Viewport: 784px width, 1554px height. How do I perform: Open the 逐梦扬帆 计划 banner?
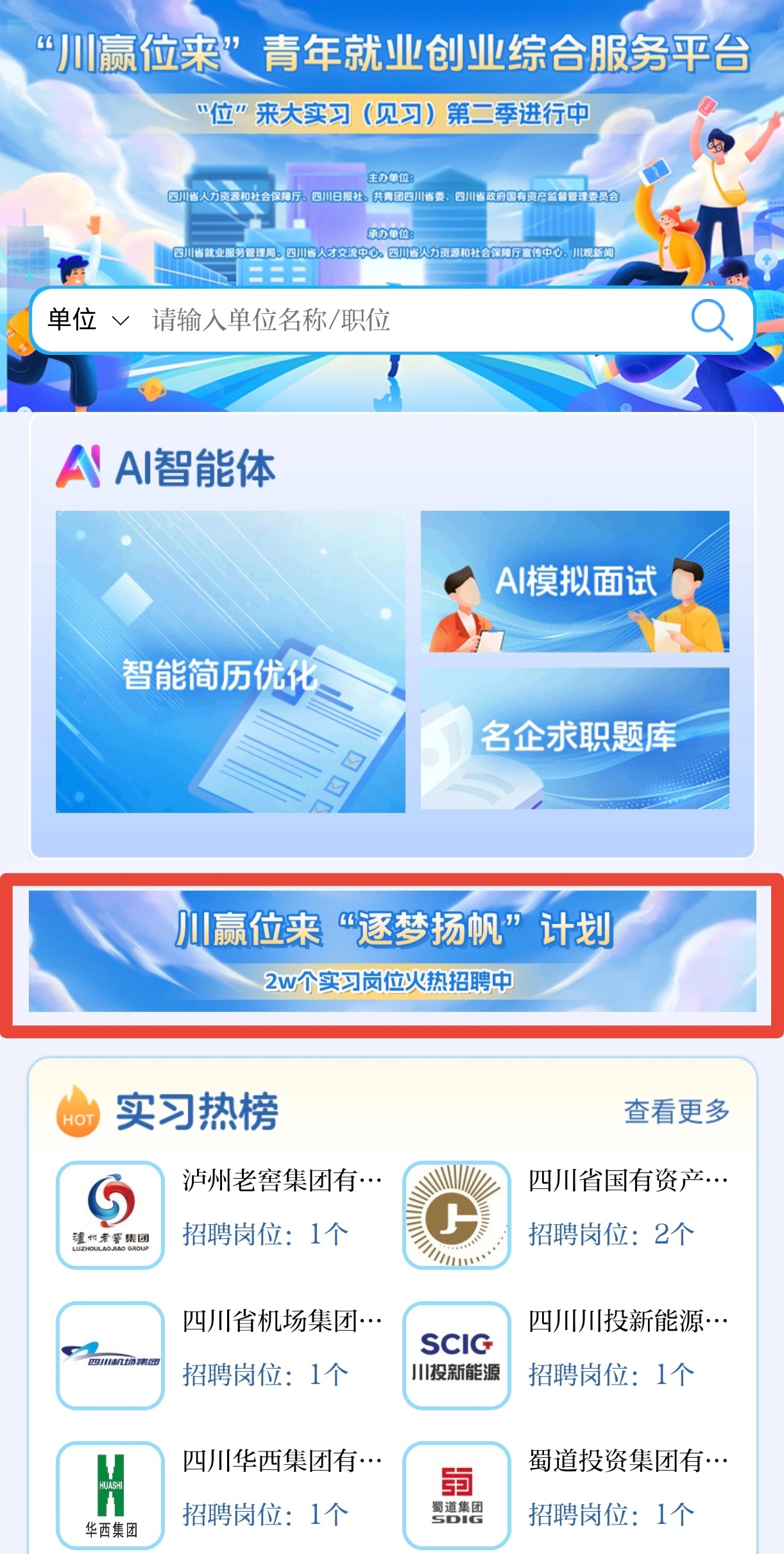[392, 951]
